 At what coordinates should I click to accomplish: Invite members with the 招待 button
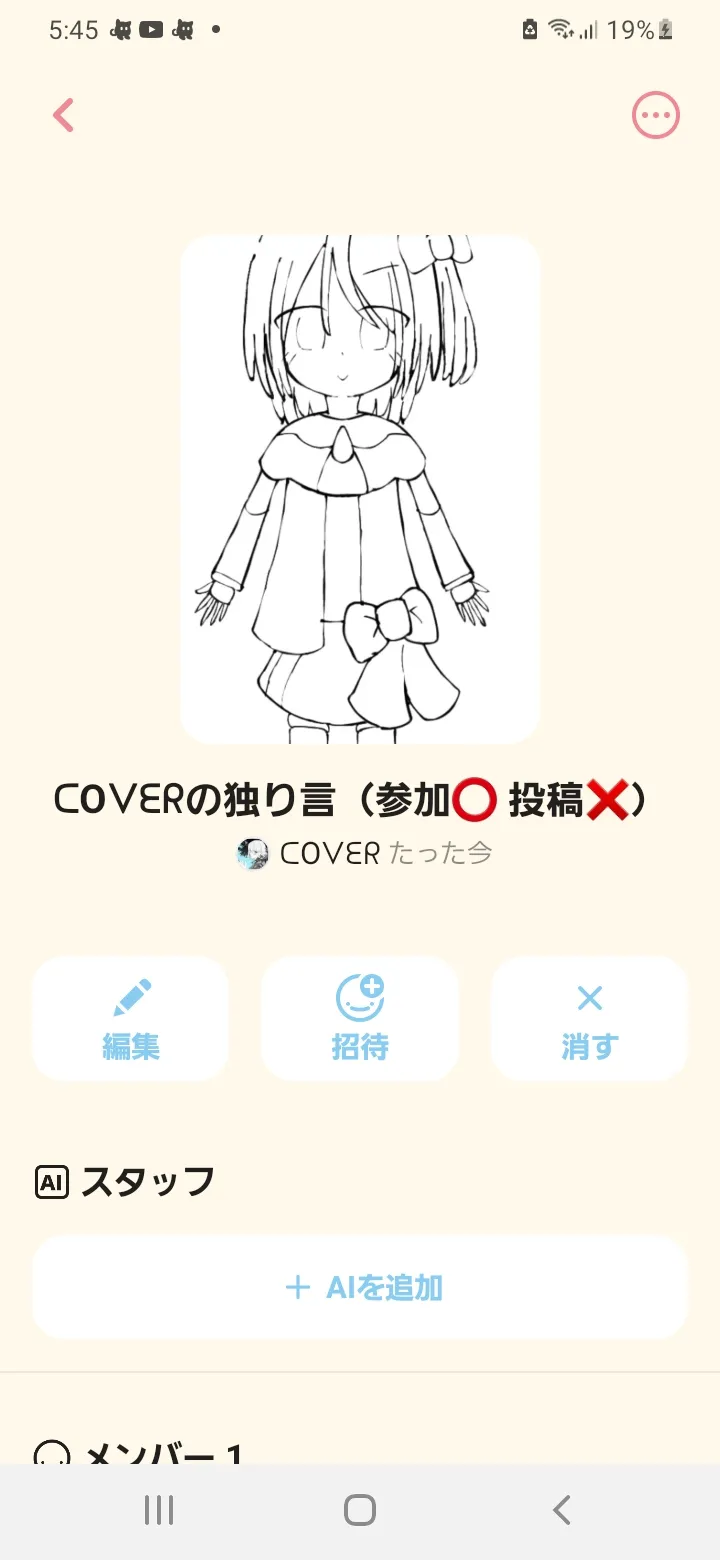[x=360, y=1019]
